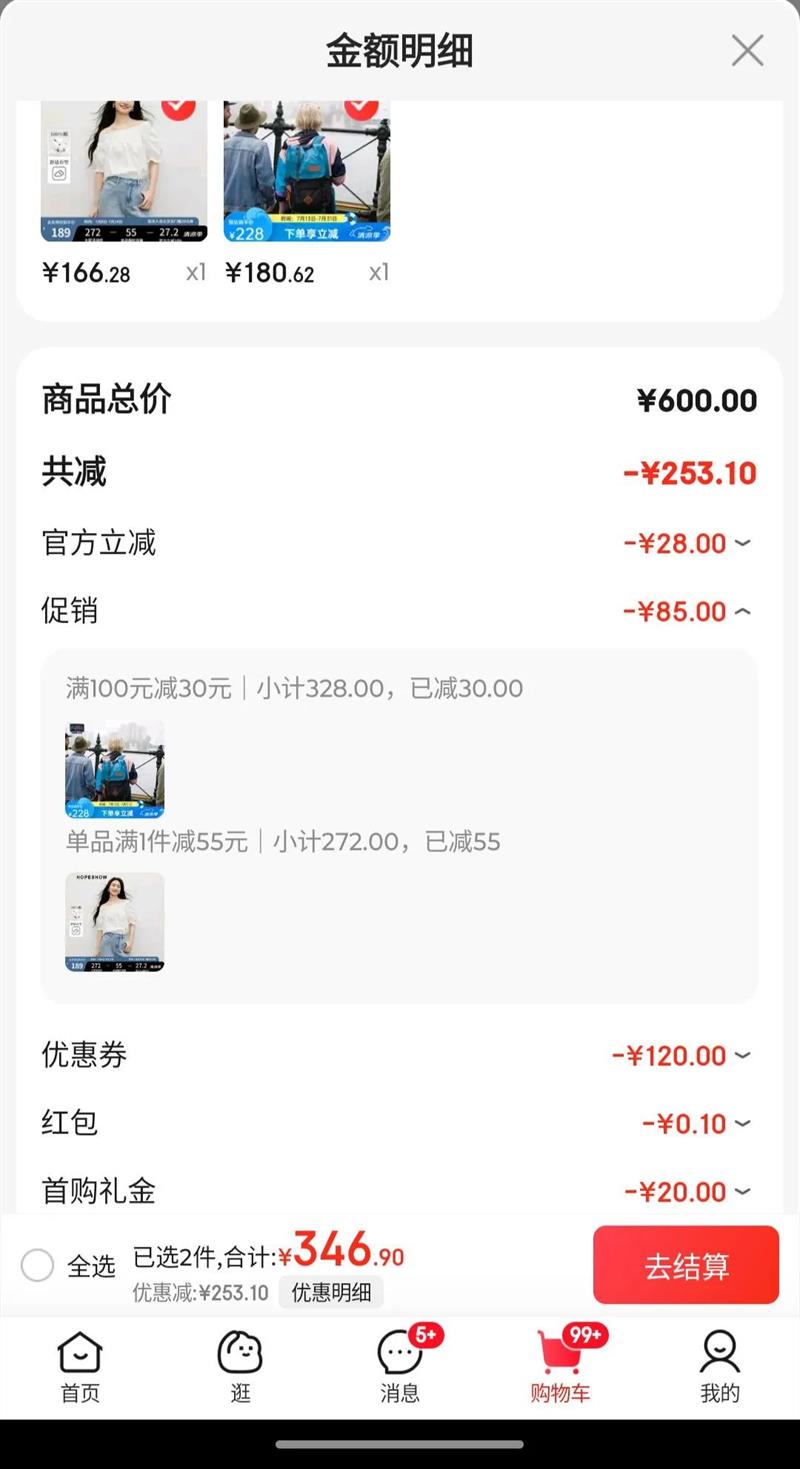Screen dimensions: 800x1469
Task: Open the ¥166.28 white blouse item
Action: 124,172
